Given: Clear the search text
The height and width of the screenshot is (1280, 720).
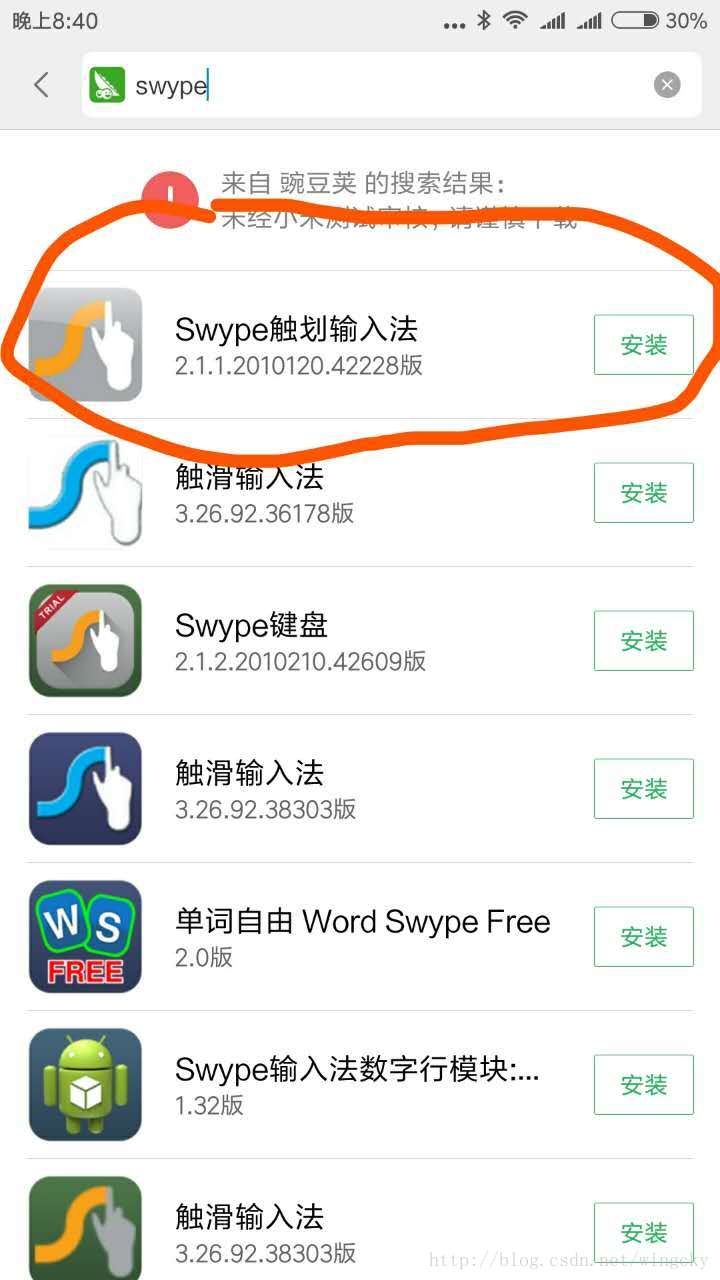Looking at the screenshot, I should coord(667,85).
